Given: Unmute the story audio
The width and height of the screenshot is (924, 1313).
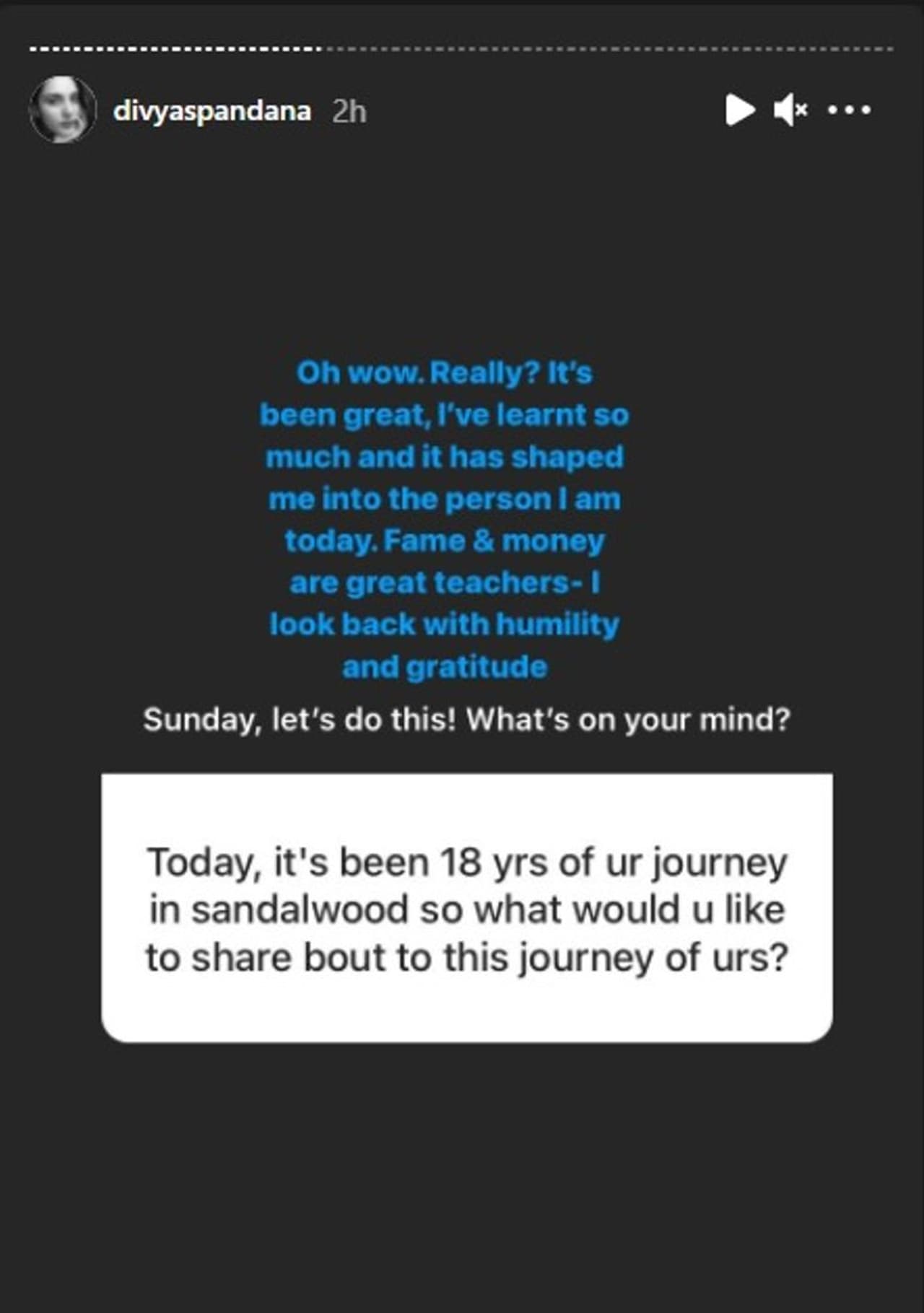Looking at the screenshot, I should pos(790,110).
